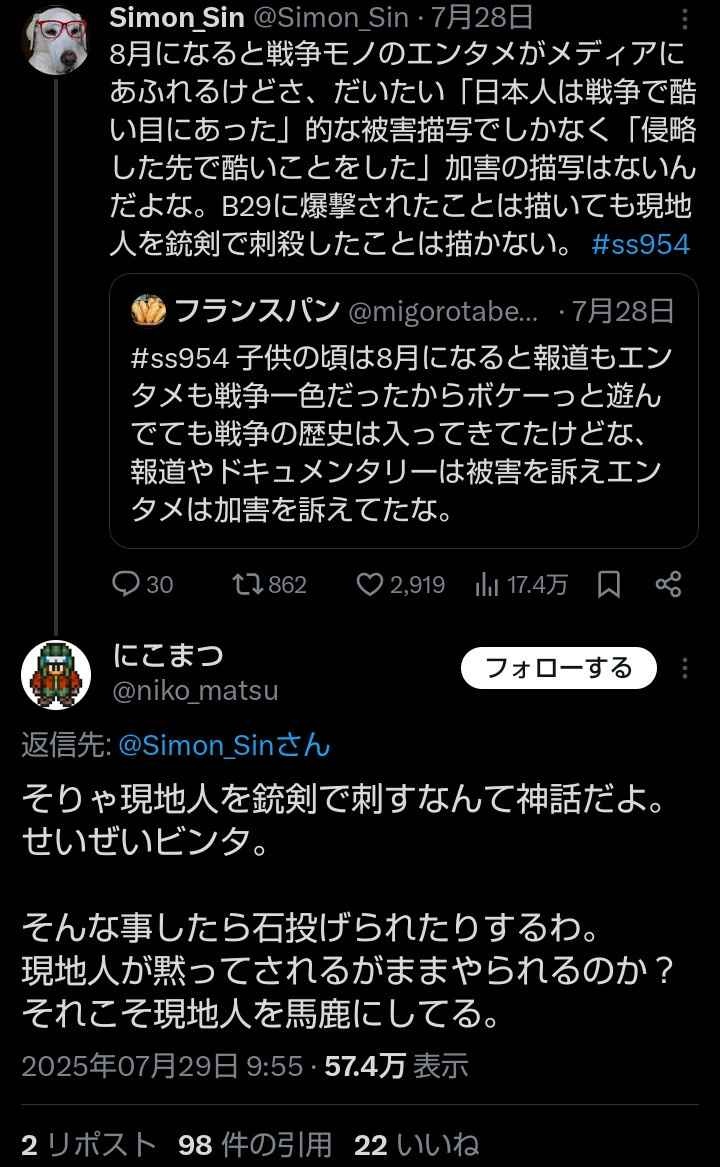Share Simon_Sin's post

[668, 584]
